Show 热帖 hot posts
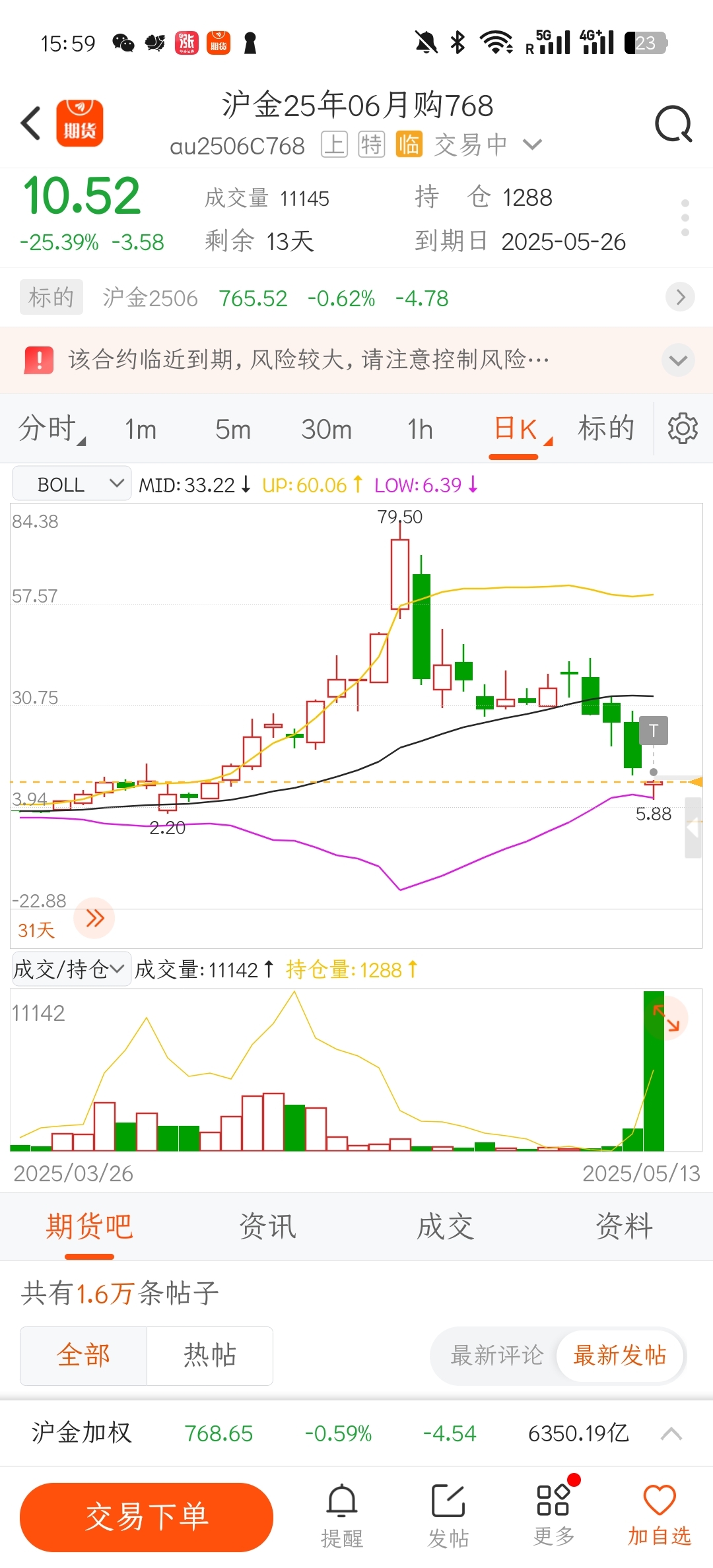 tap(210, 1356)
